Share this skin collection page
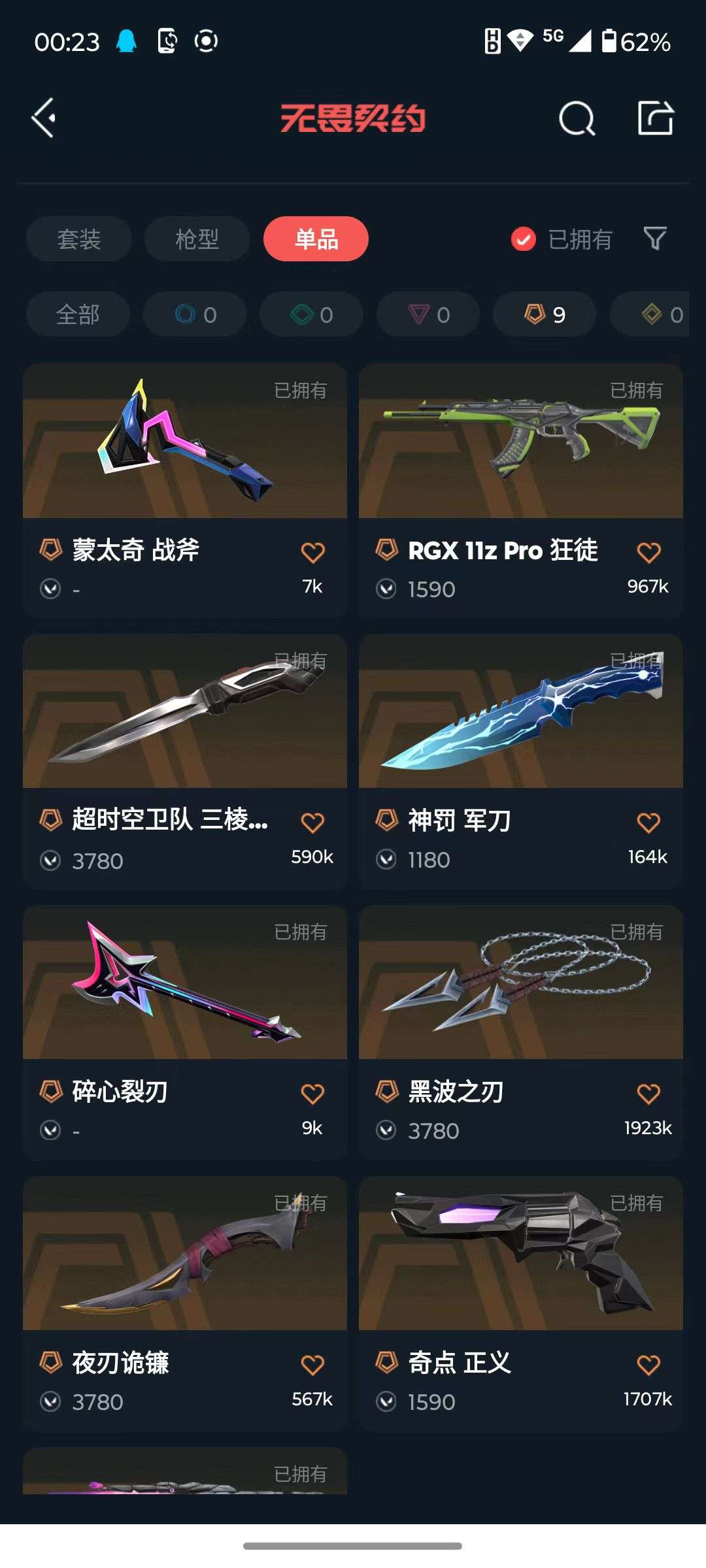Viewport: 706px width, 1568px height. click(655, 118)
